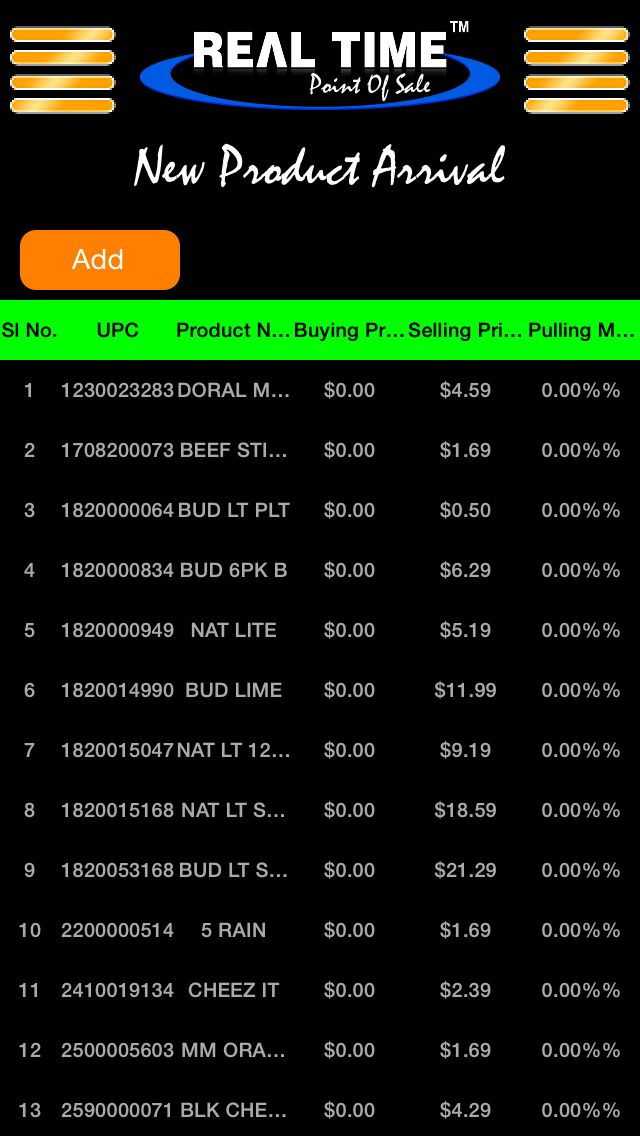Open the left hamburger menu

[x=62, y=70]
